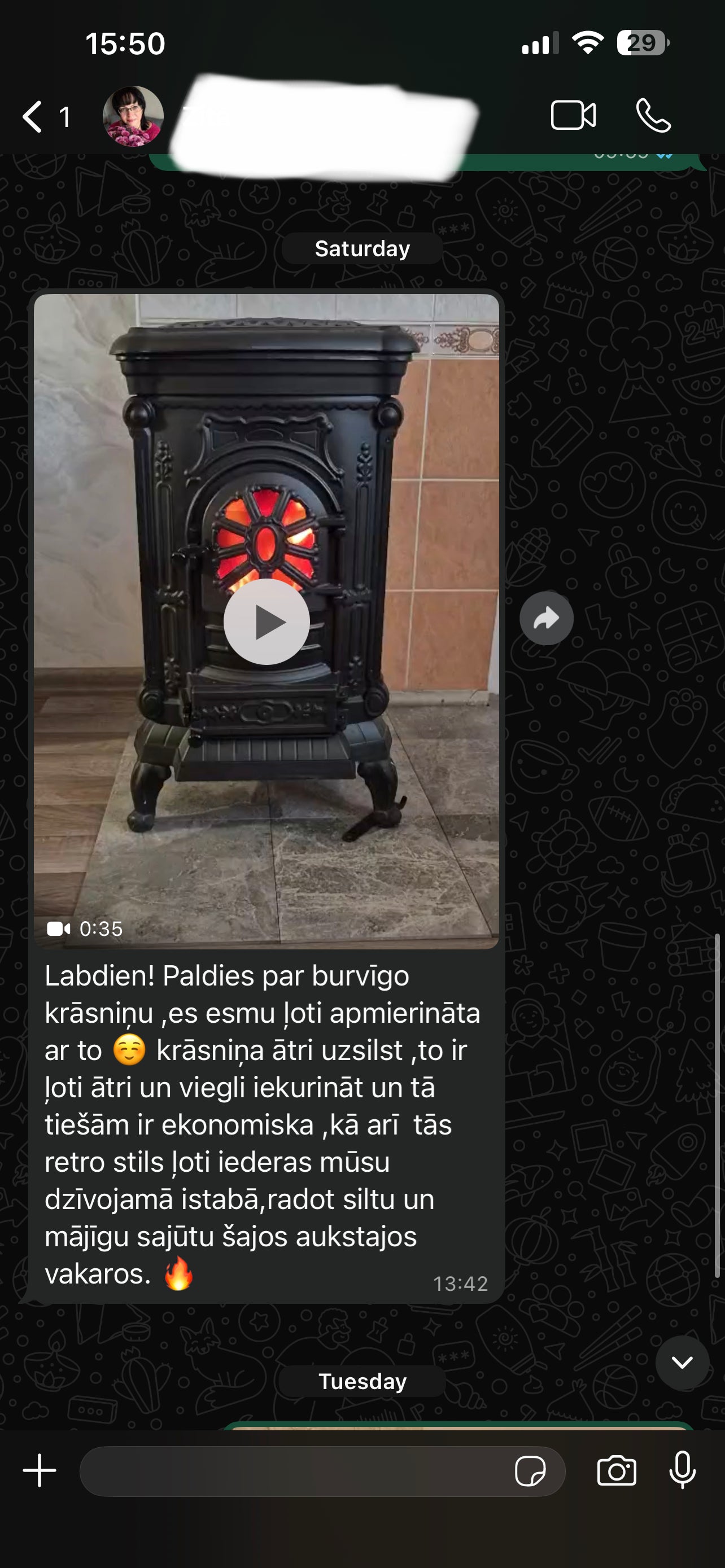Open the camera to take a photo

pyautogui.click(x=617, y=1471)
